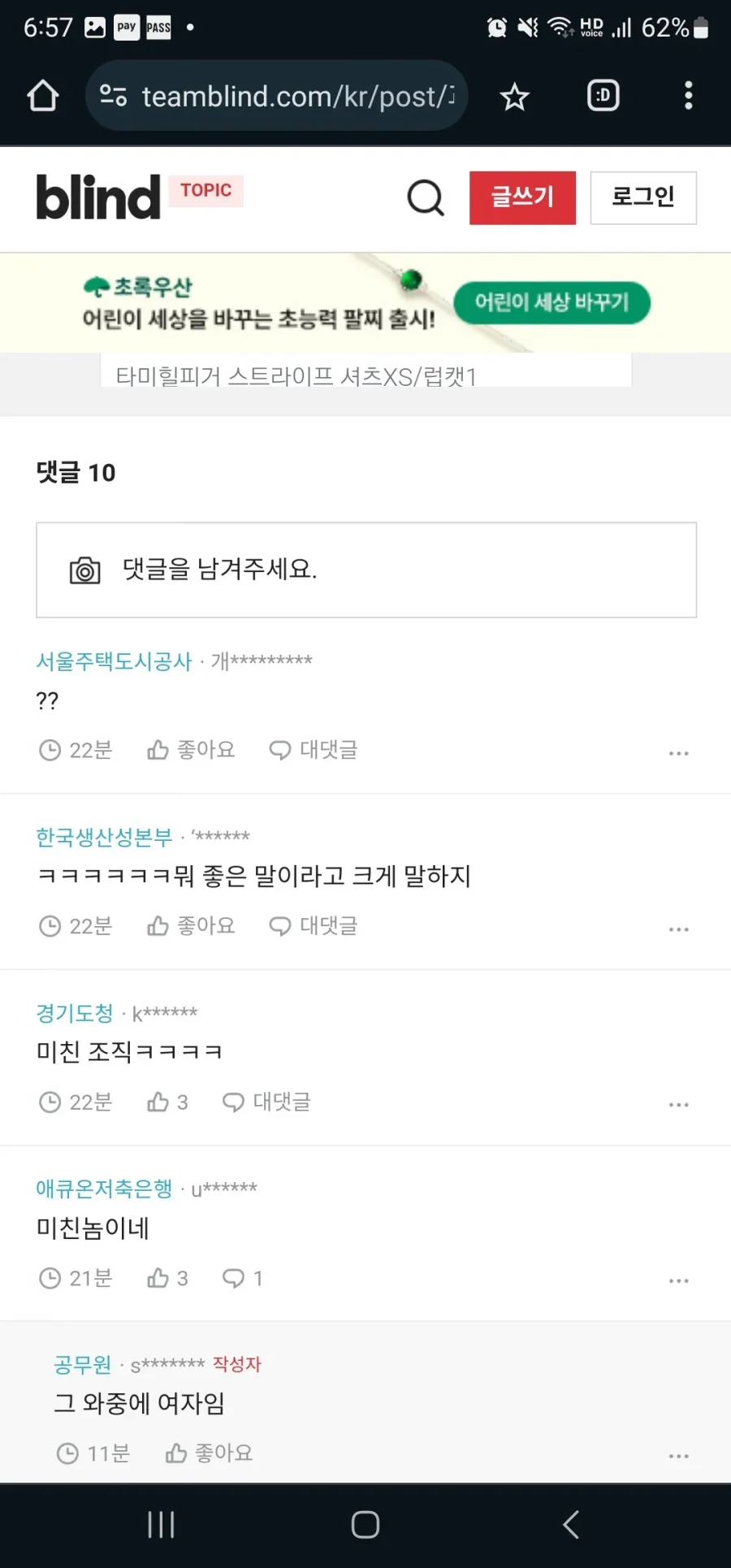Tap the TOPIC label near the logo
This screenshot has width=731, height=1568.
206,190
